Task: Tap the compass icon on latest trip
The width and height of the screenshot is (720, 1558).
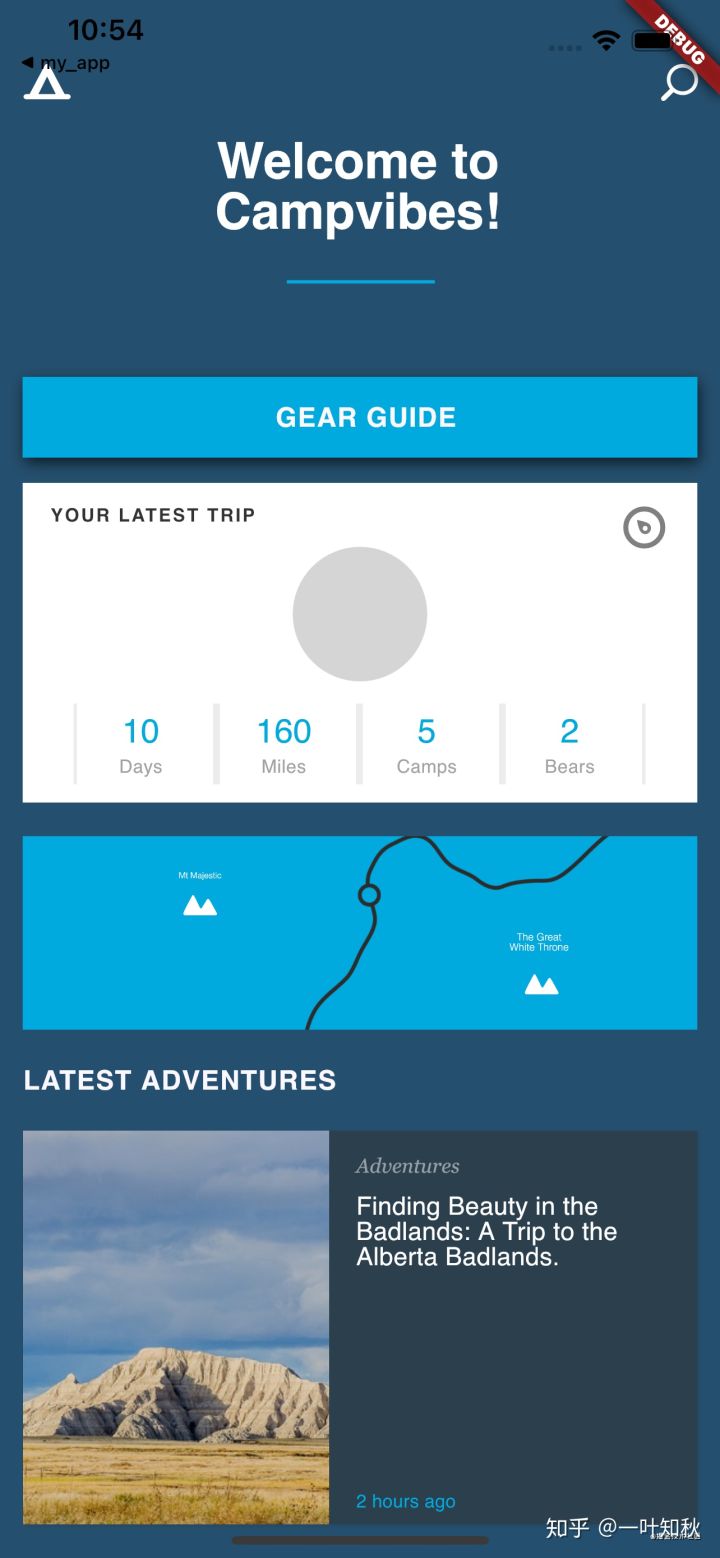Action: 644,527
